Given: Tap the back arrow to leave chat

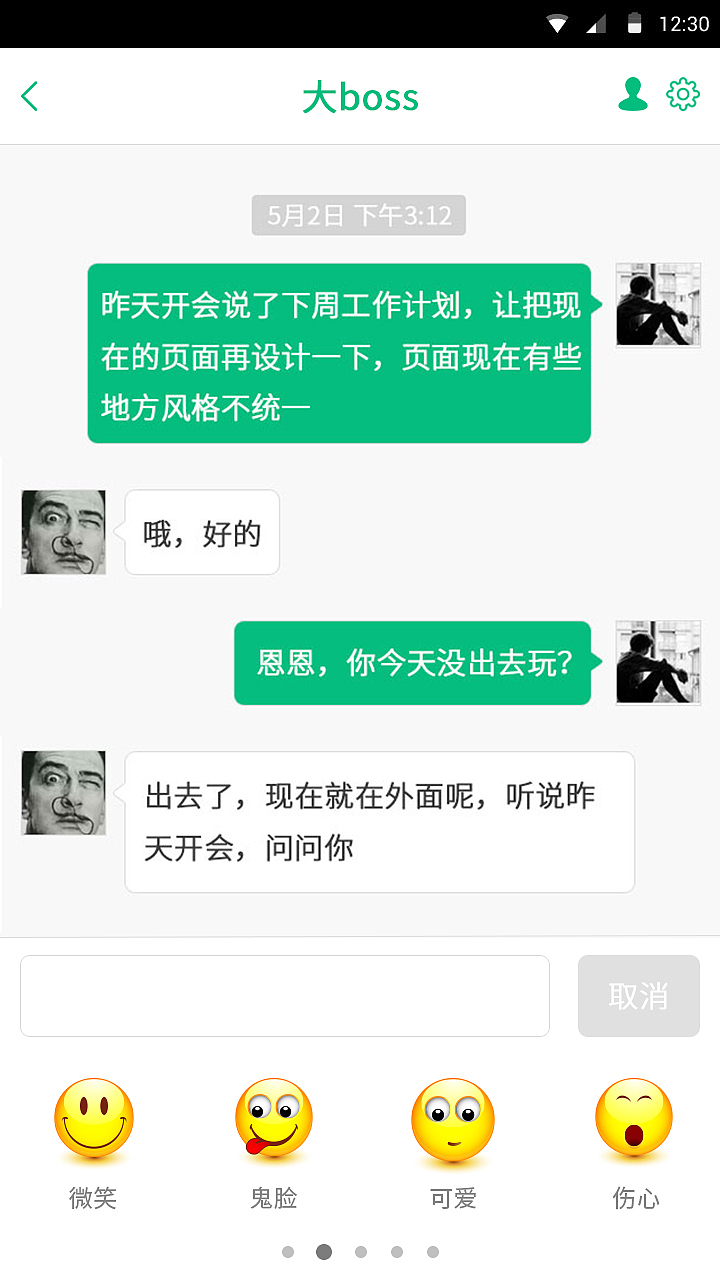Looking at the screenshot, I should 29,96.
